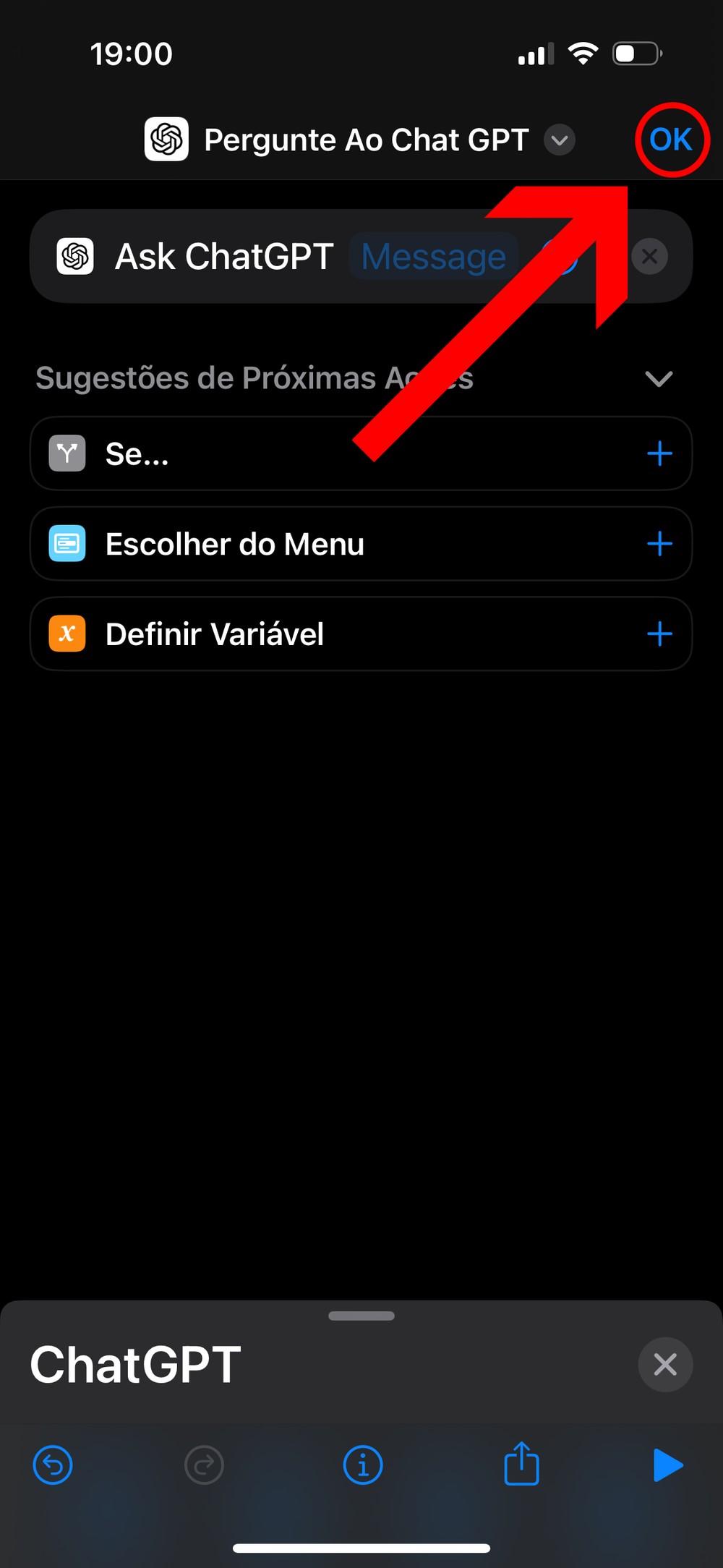Viewport: 723px width, 1568px height.
Task: Run the shortcut with the play button
Action: [x=668, y=1465]
